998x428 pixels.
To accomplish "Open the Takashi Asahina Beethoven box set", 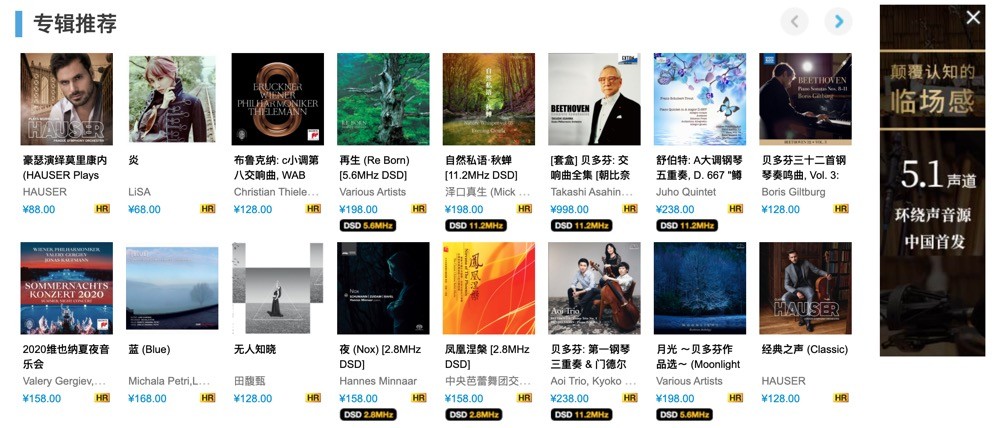I will (x=594, y=99).
